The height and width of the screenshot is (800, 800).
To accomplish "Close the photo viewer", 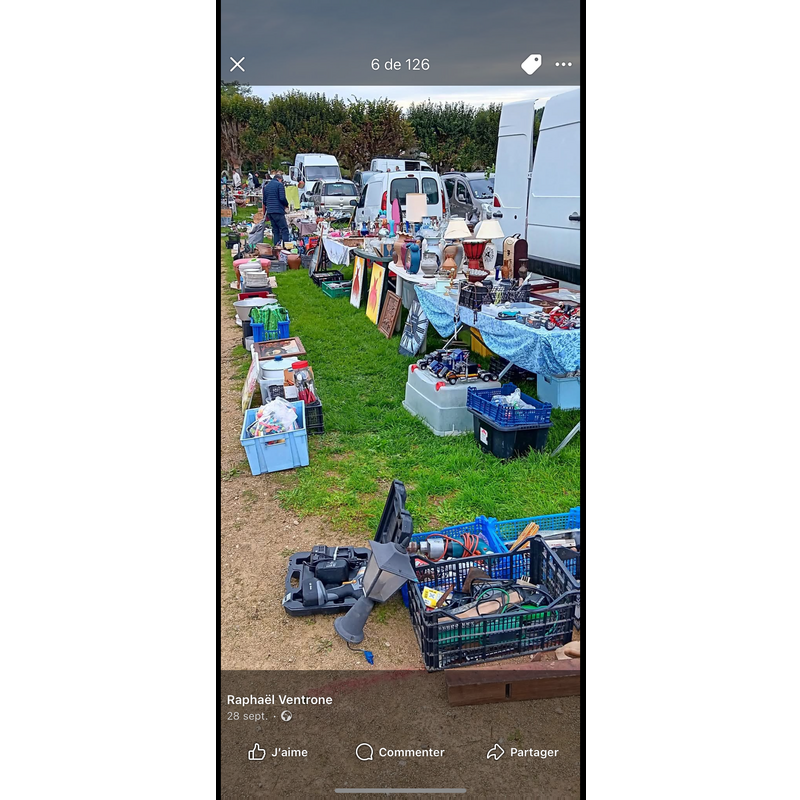I will click(237, 64).
